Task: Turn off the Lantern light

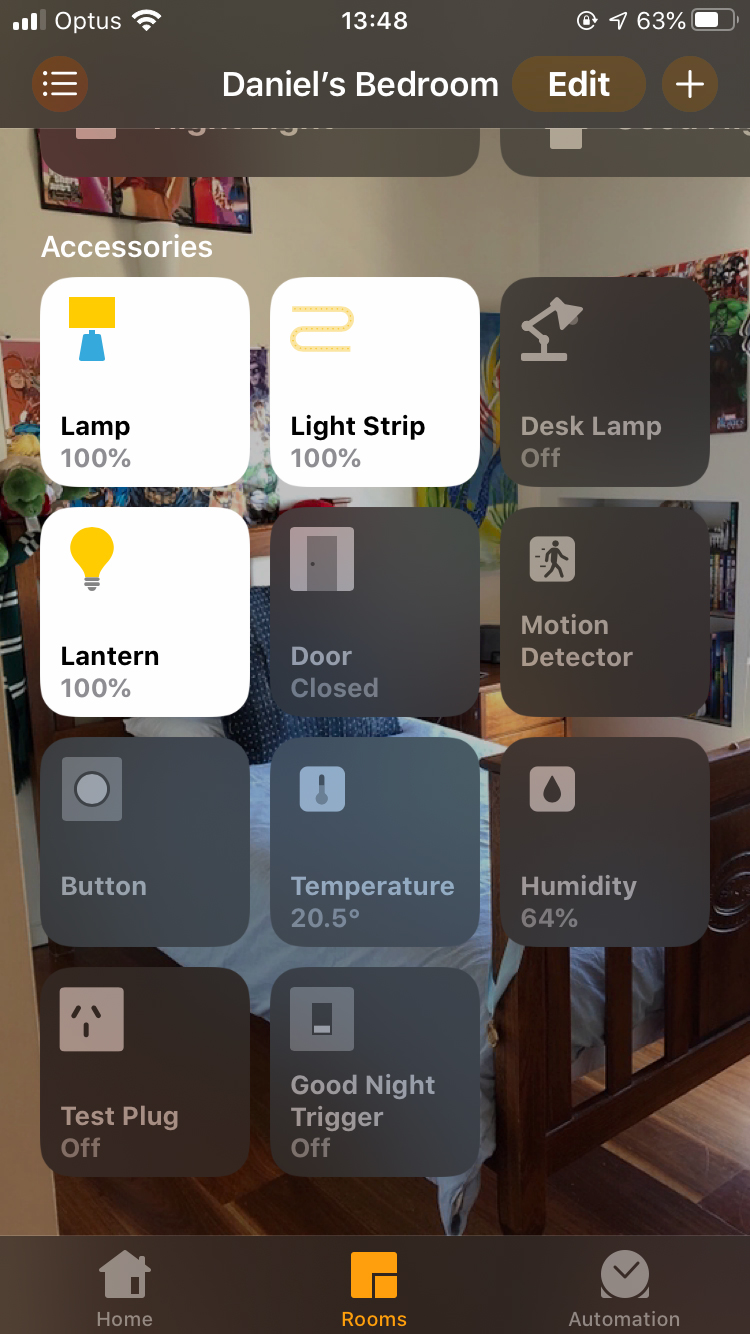Action: click(x=145, y=612)
